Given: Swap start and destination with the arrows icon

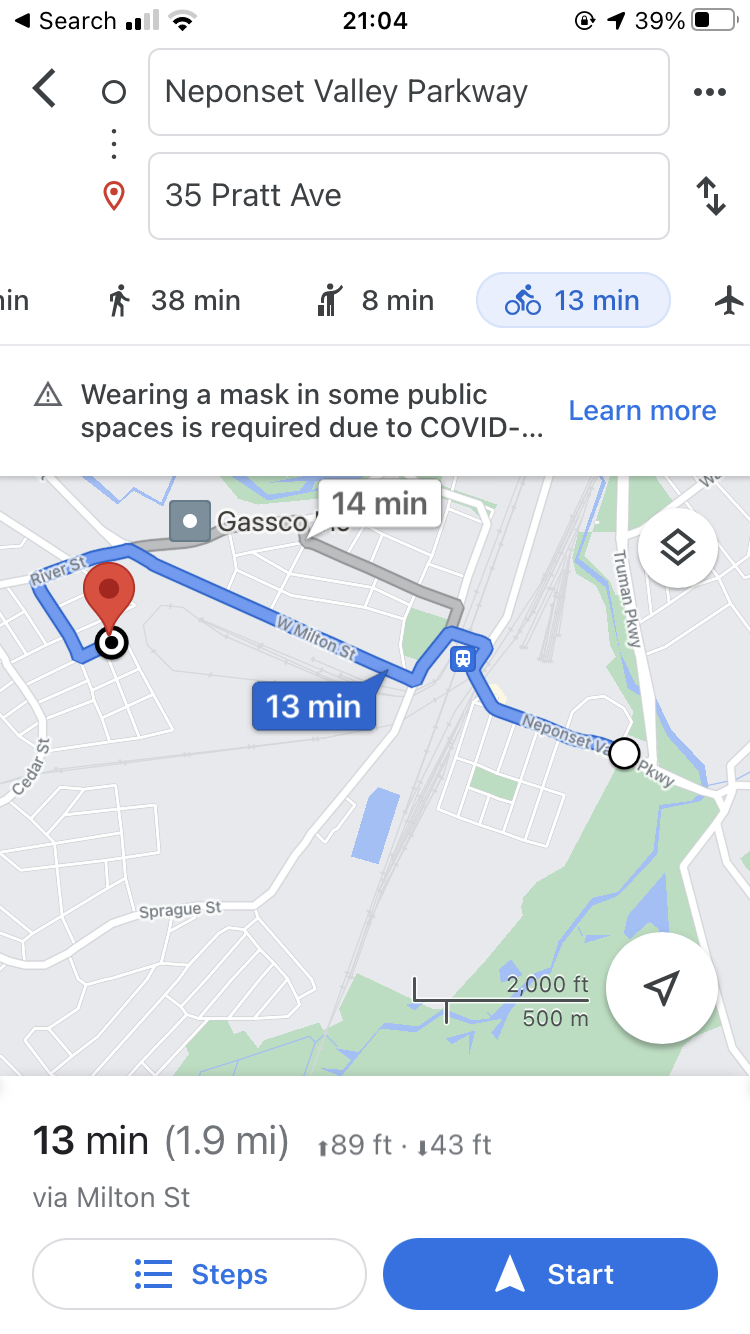Looking at the screenshot, I should click(711, 196).
